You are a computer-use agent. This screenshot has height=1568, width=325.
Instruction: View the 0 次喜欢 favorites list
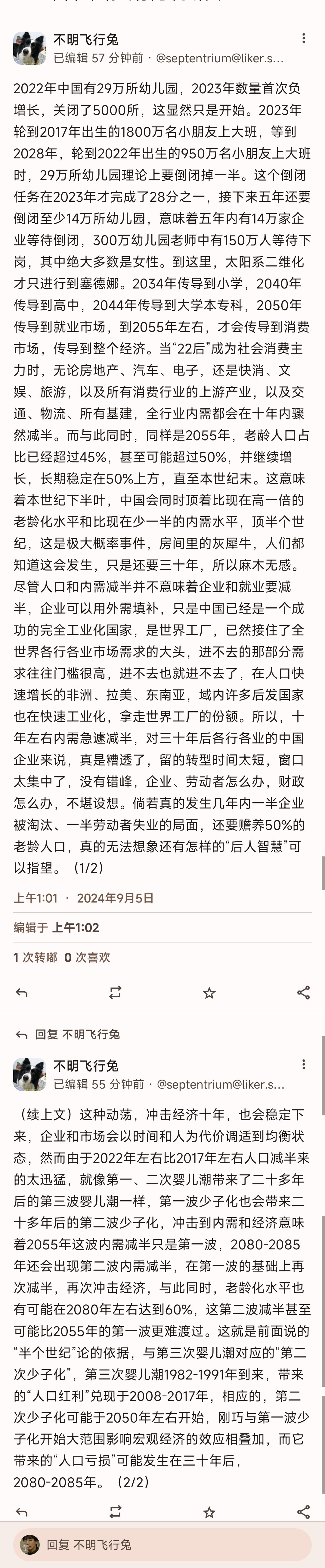pyautogui.click(x=87, y=957)
